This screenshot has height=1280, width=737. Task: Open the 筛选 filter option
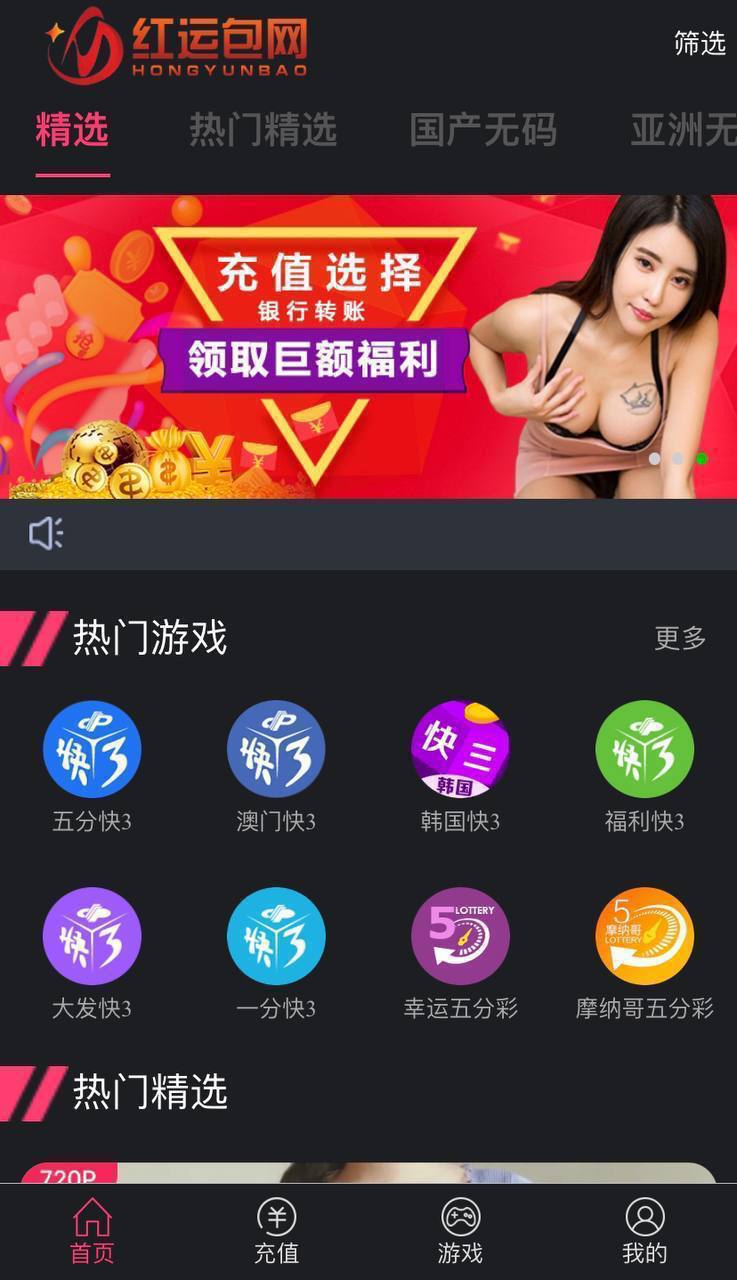coord(699,43)
